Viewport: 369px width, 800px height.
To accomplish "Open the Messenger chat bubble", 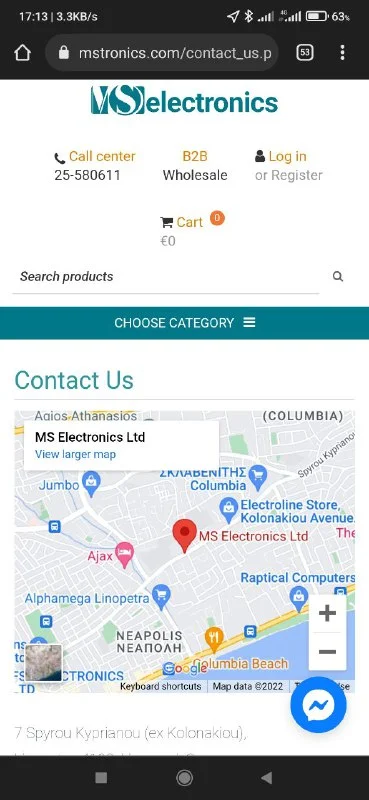I will pos(318,705).
